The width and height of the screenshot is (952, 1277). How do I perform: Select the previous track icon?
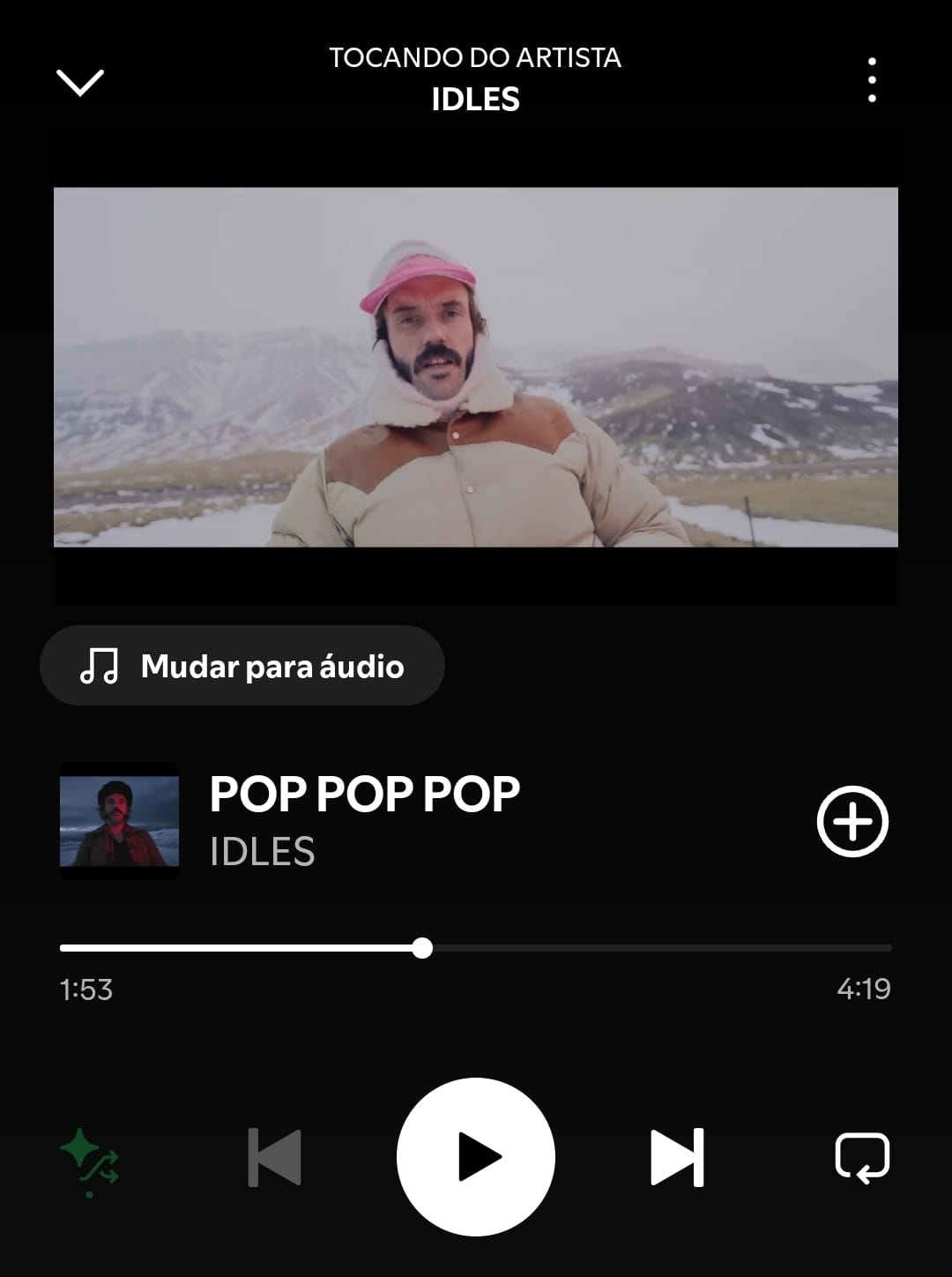[273, 1155]
